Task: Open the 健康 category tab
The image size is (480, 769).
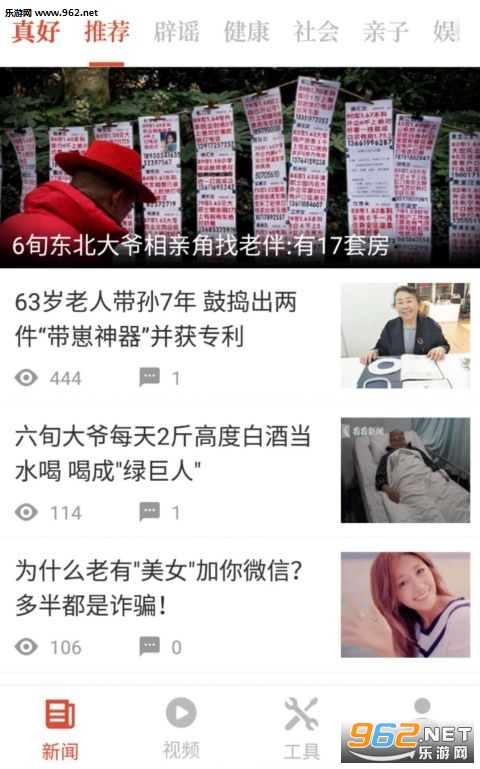Action: [x=246, y=32]
